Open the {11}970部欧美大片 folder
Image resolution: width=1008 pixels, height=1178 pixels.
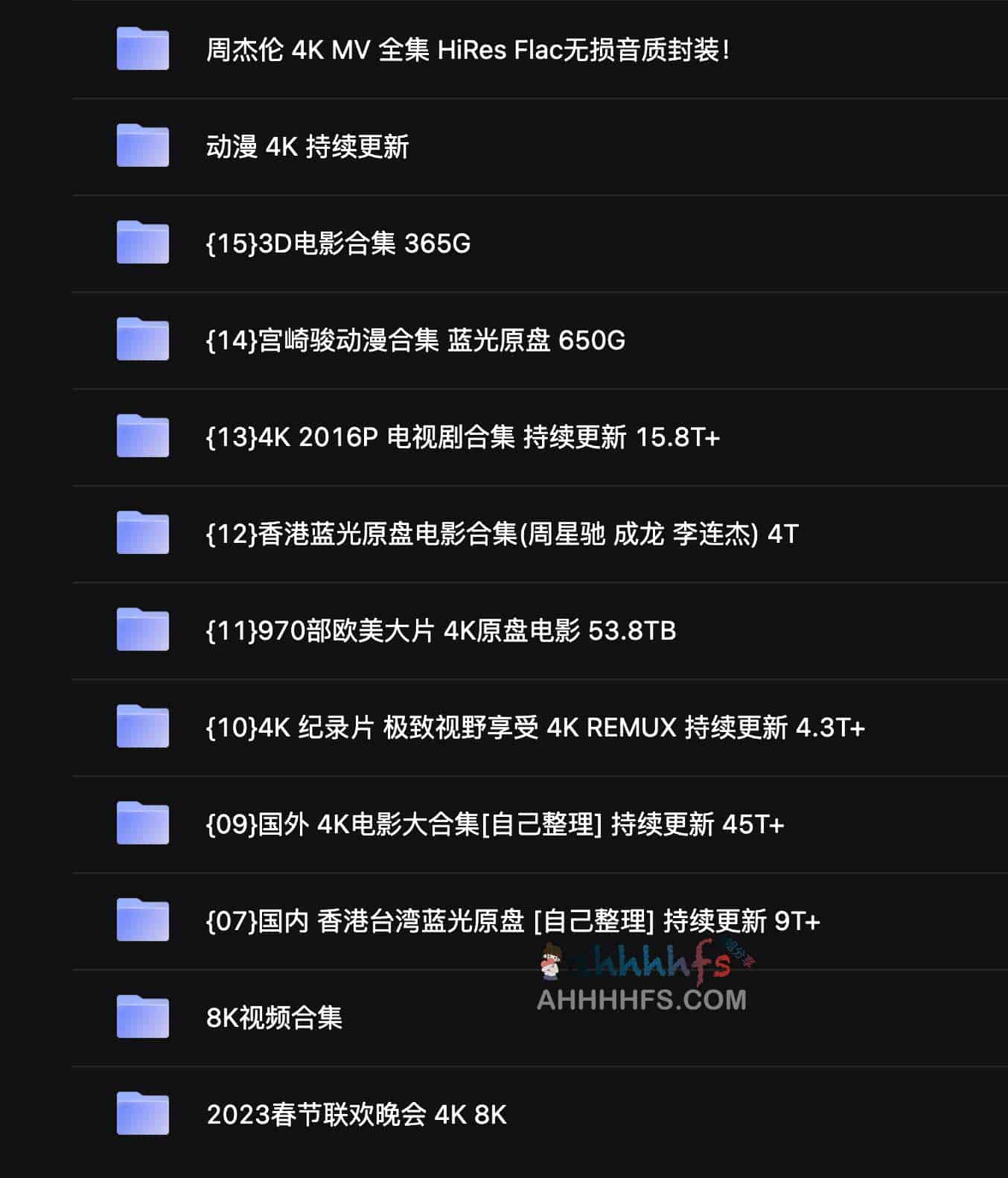tap(441, 631)
